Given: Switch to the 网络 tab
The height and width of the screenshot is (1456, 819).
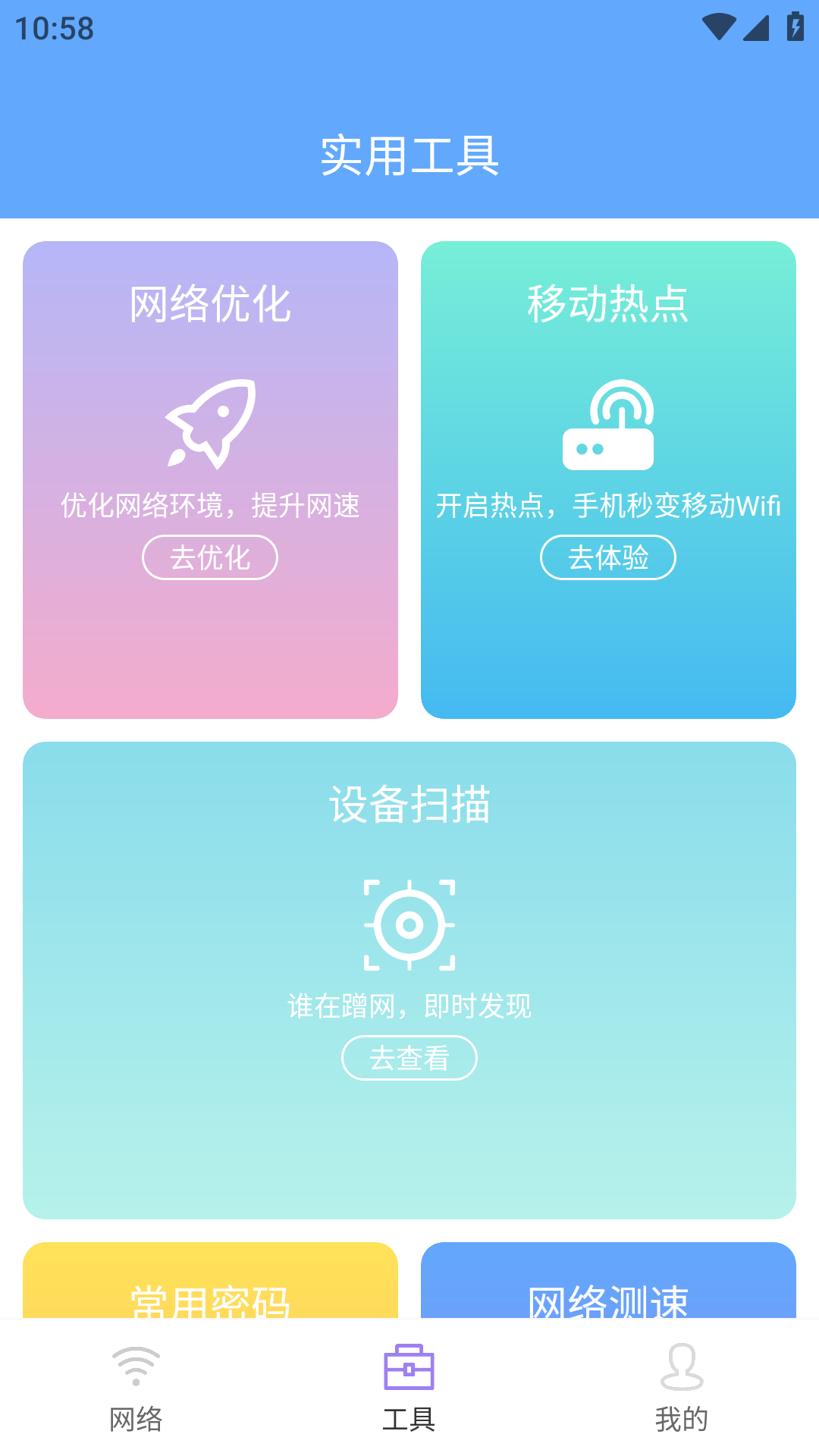Looking at the screenshot, I should [x=136, y=1388].
